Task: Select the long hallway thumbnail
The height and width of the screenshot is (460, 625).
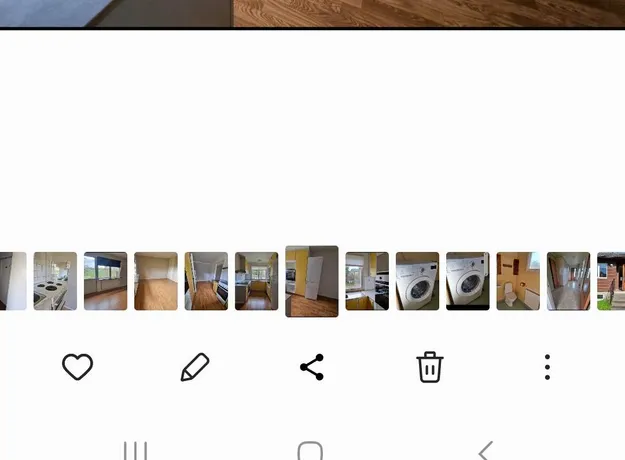Action: click(x=568, y=281)
